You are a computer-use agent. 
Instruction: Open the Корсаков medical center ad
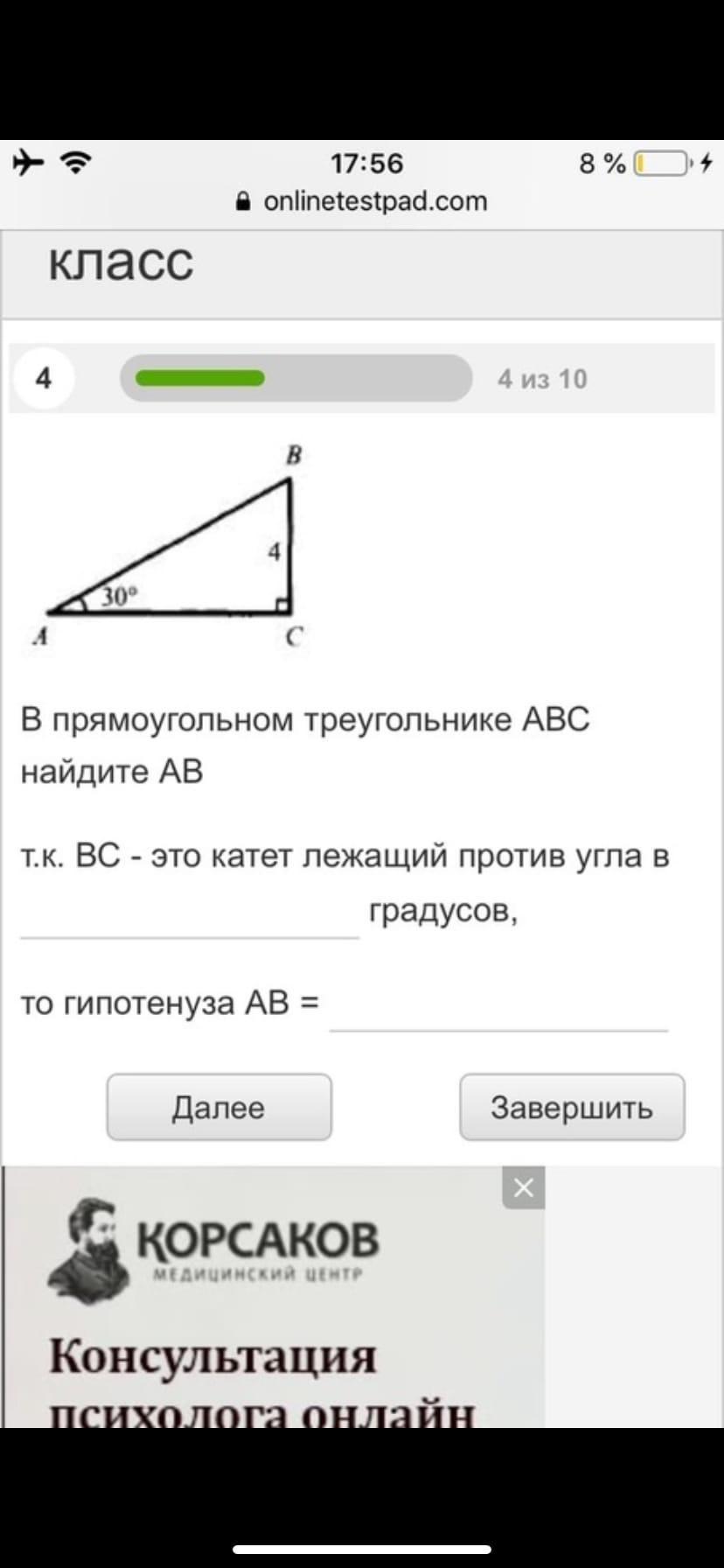[x=262, y=1295]
